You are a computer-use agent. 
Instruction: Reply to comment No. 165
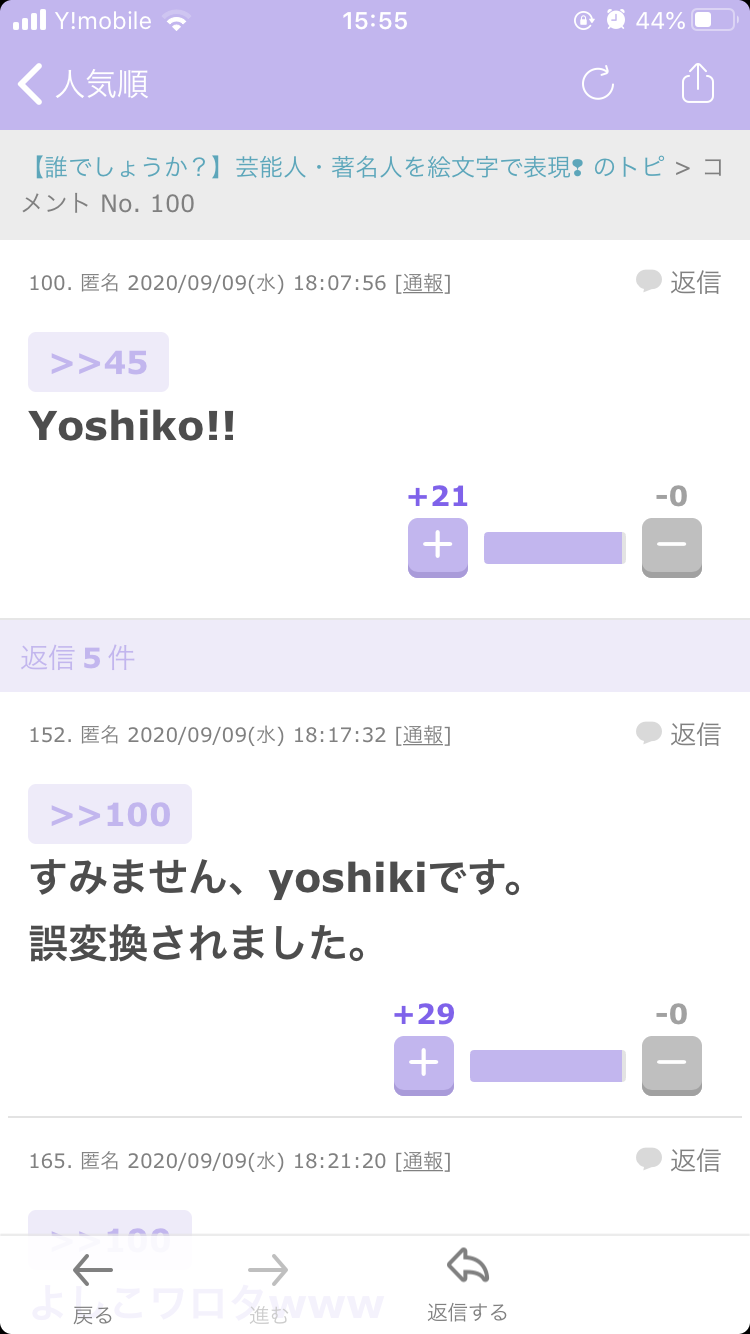coord(679,1160)
